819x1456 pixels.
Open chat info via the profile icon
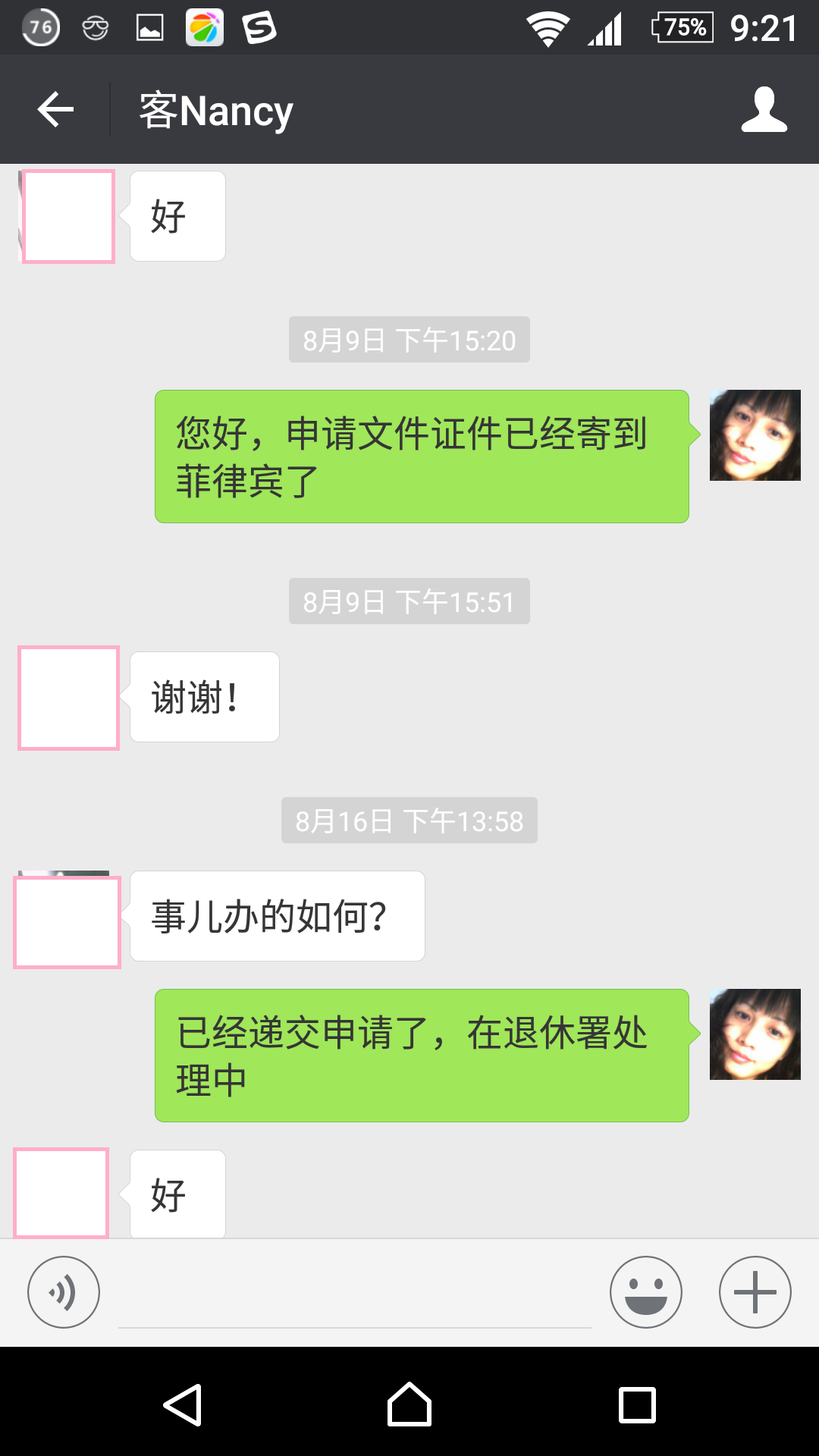pos(764,110)
